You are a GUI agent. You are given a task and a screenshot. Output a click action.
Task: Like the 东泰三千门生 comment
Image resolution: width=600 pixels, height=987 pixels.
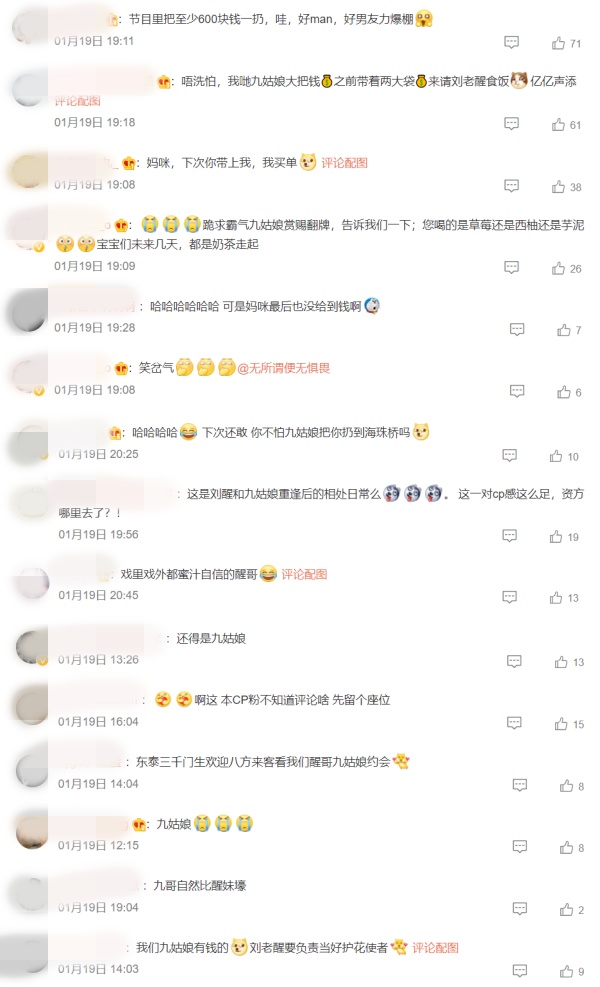pos(564,786)
